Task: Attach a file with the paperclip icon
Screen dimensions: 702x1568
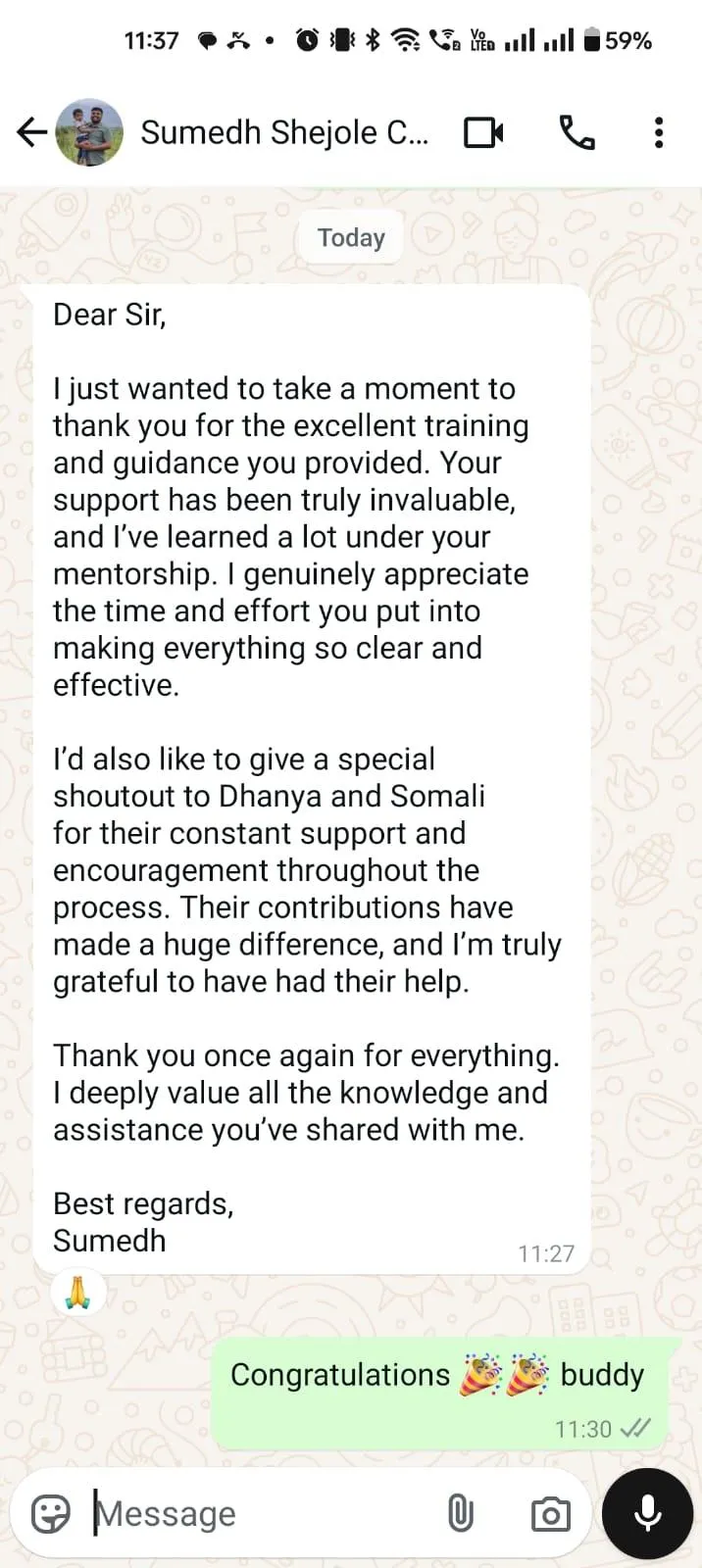Action: [460, 1514]
